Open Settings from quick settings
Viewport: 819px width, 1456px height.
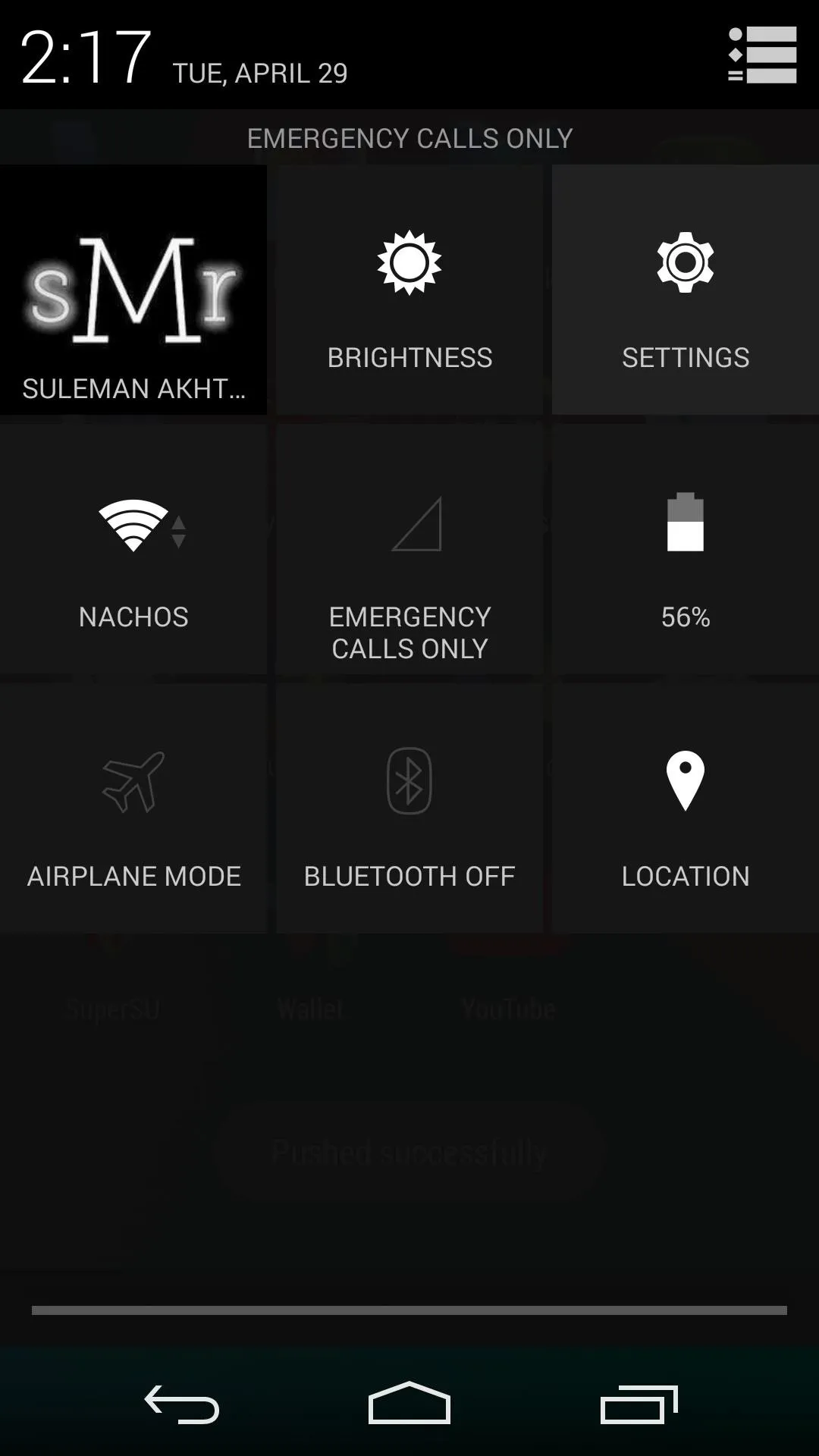(x=686, y=290)
